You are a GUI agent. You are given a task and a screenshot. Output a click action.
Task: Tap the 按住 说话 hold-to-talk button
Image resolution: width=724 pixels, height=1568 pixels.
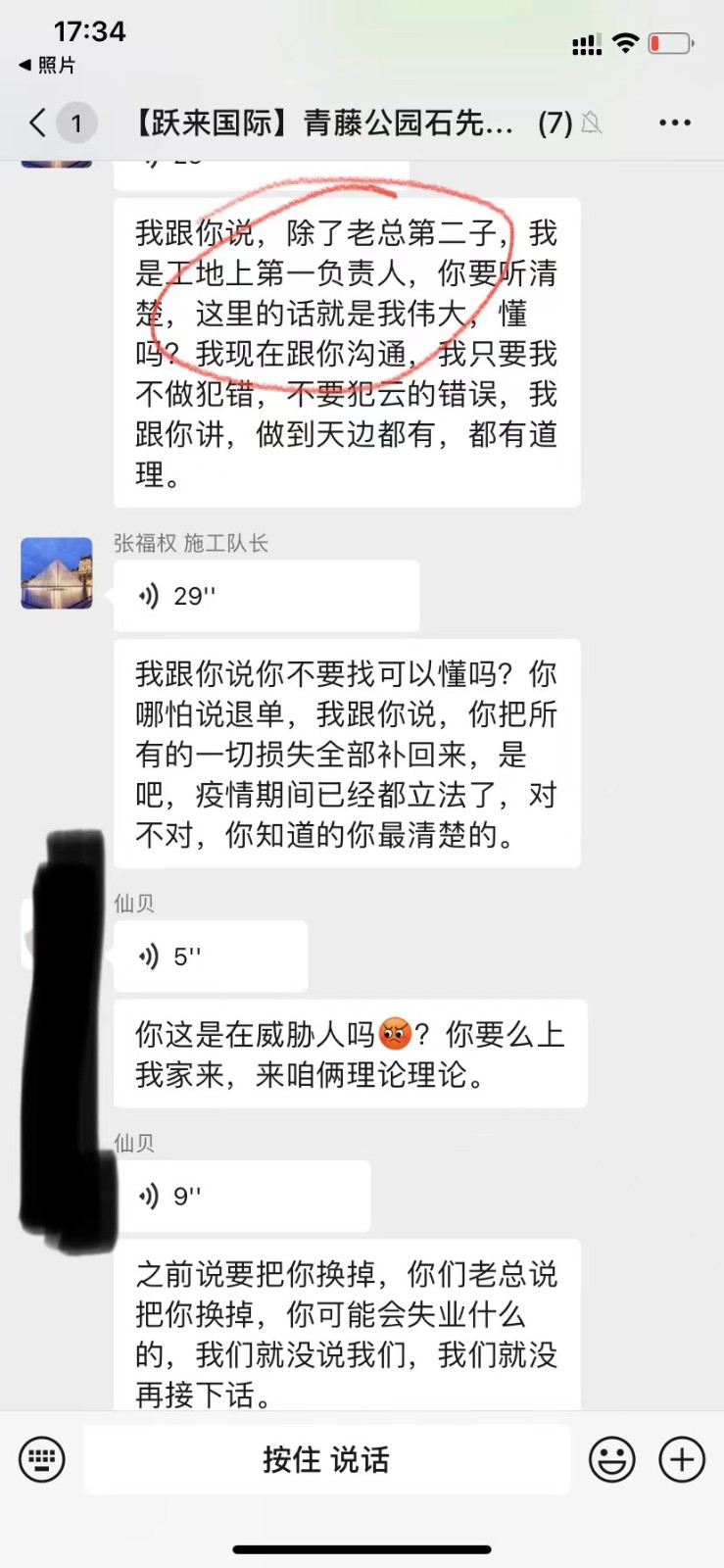pyautogui.click(x=326, y=1459)
